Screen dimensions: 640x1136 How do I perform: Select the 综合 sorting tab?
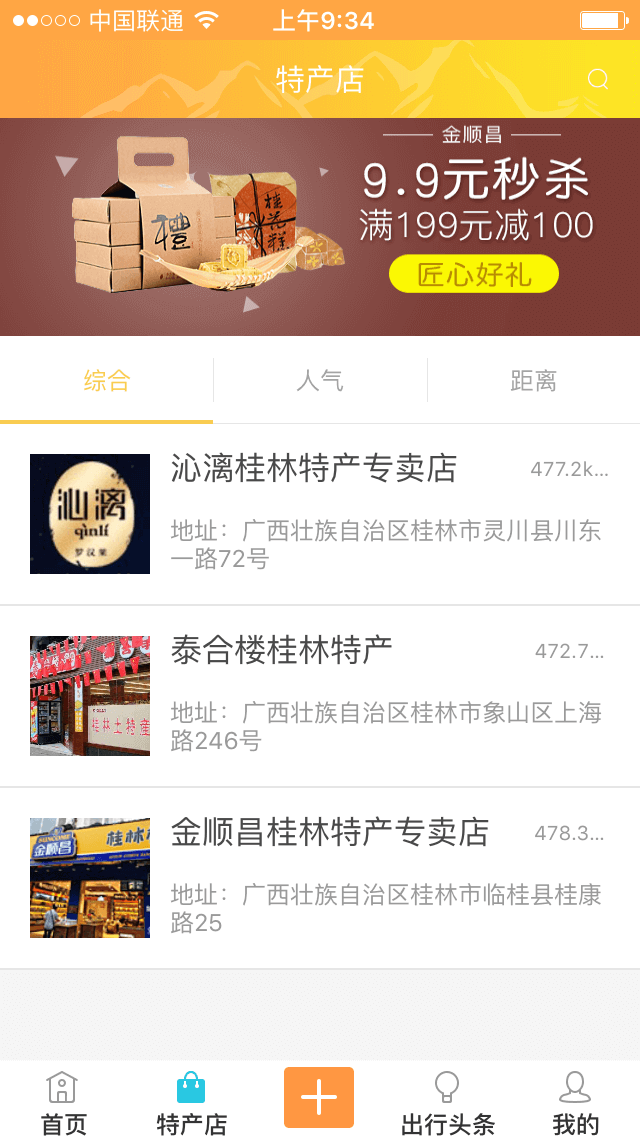click(107, 381)
